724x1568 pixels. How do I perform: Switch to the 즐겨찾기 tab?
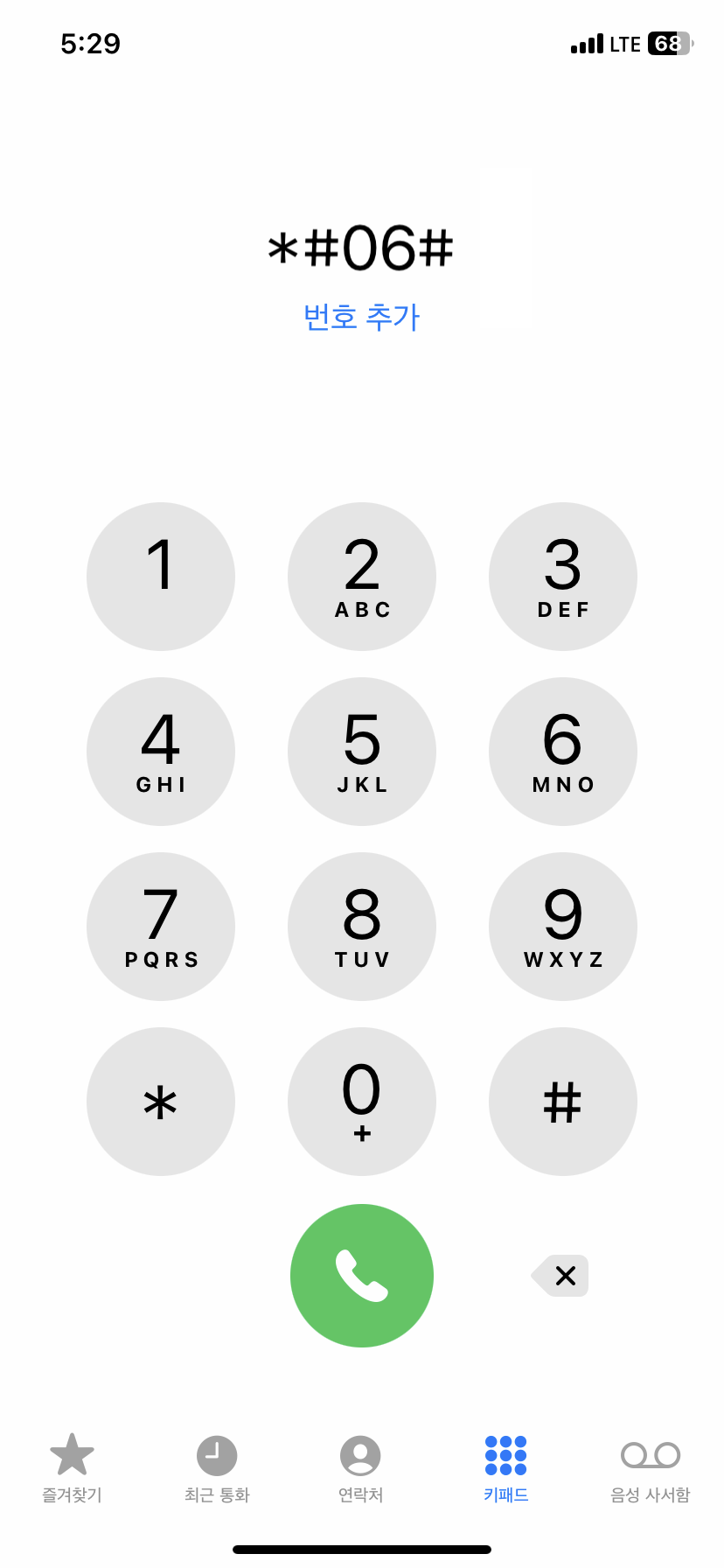72,1468
